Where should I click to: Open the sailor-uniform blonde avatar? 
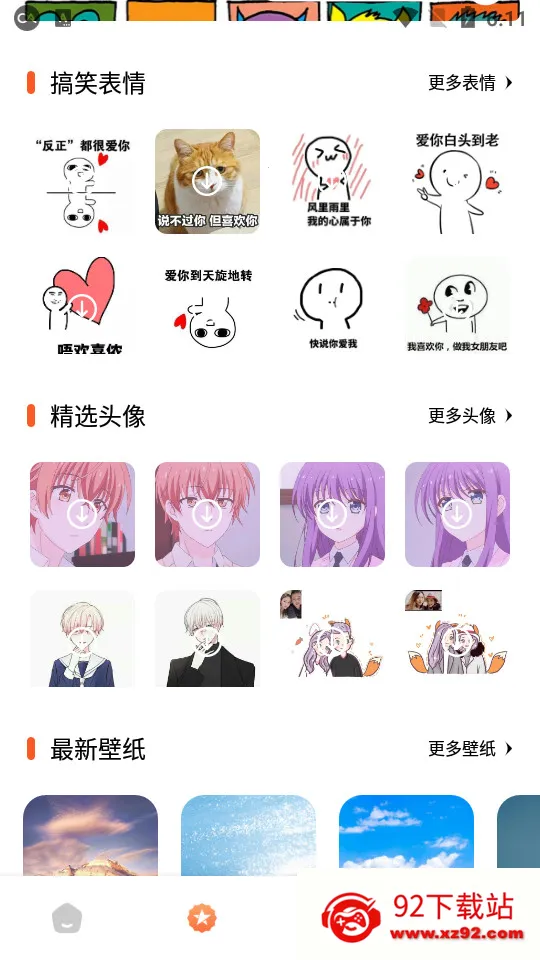click(83, 639)
